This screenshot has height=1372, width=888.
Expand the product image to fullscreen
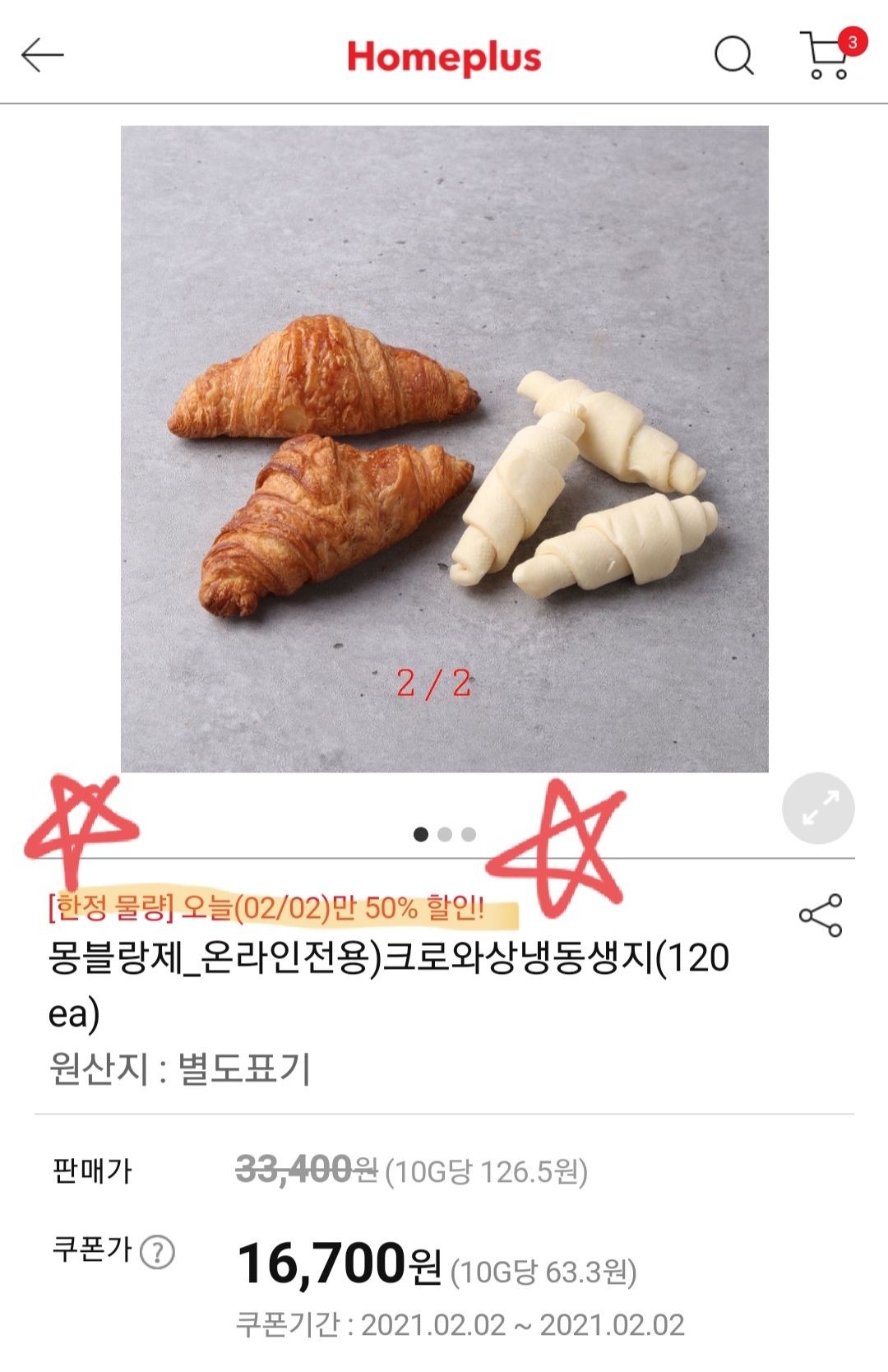pos(817,808)
